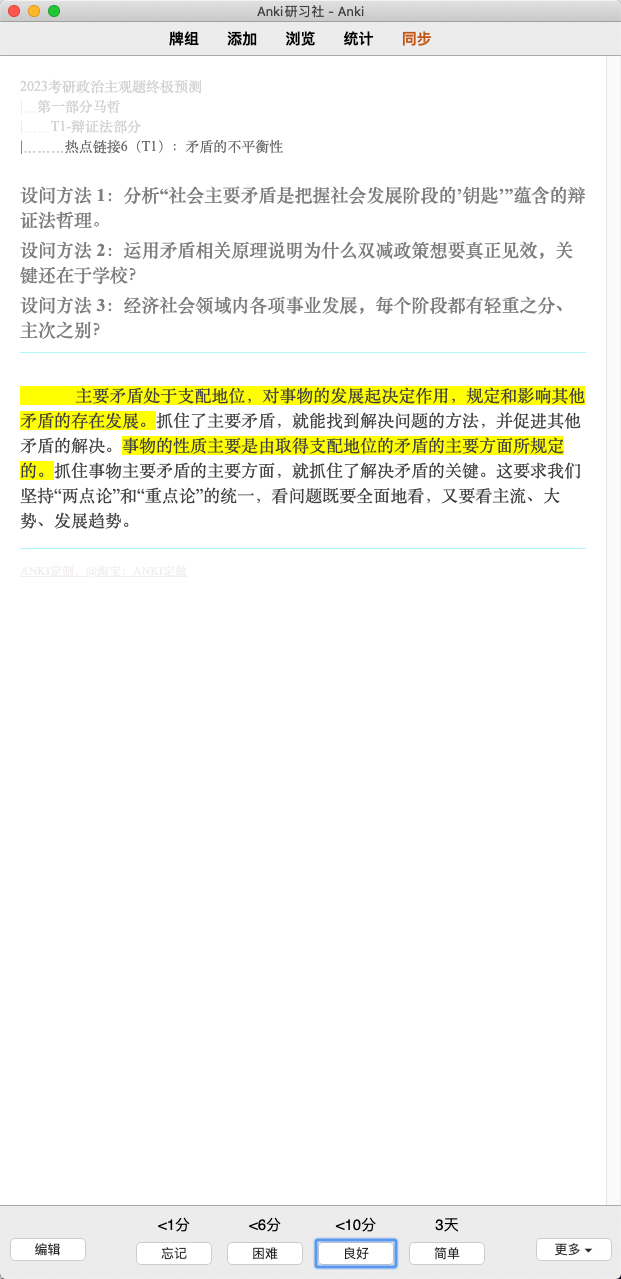Close the Anki window

pyautogui.click(x=14, y=11)
